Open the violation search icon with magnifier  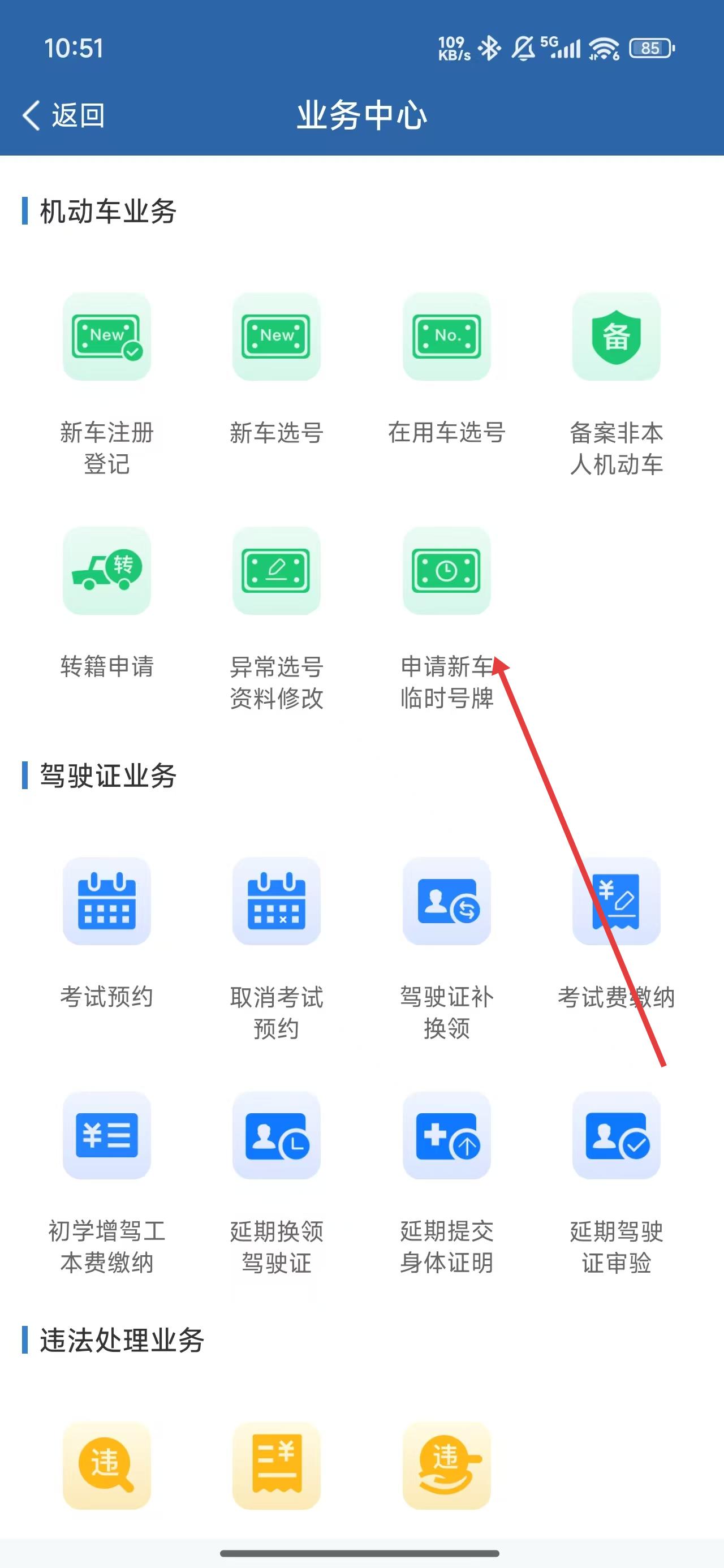tap(106, 1465)
